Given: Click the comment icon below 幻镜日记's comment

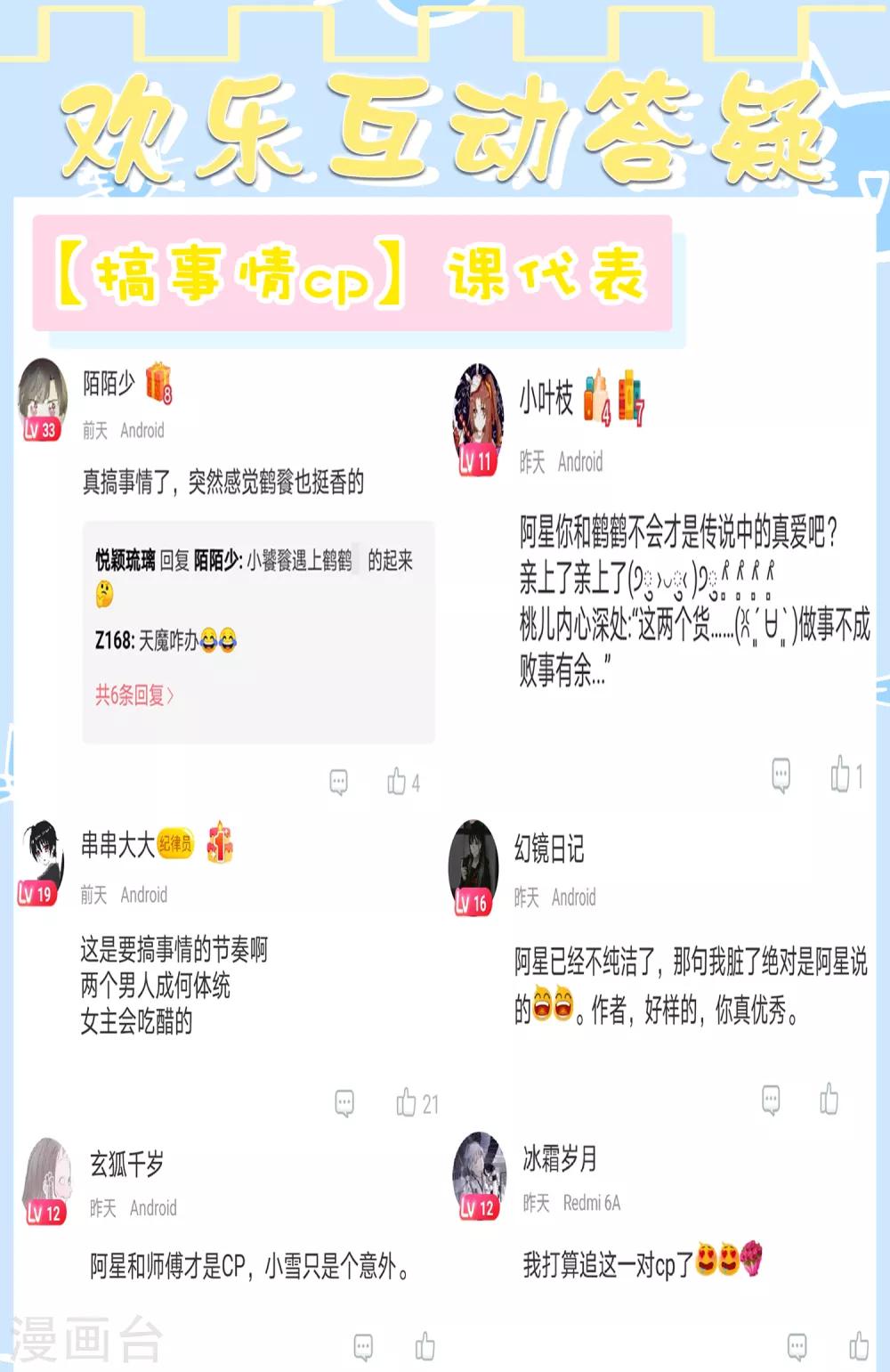Looking at the screenshot, I should coord(769,1100).
